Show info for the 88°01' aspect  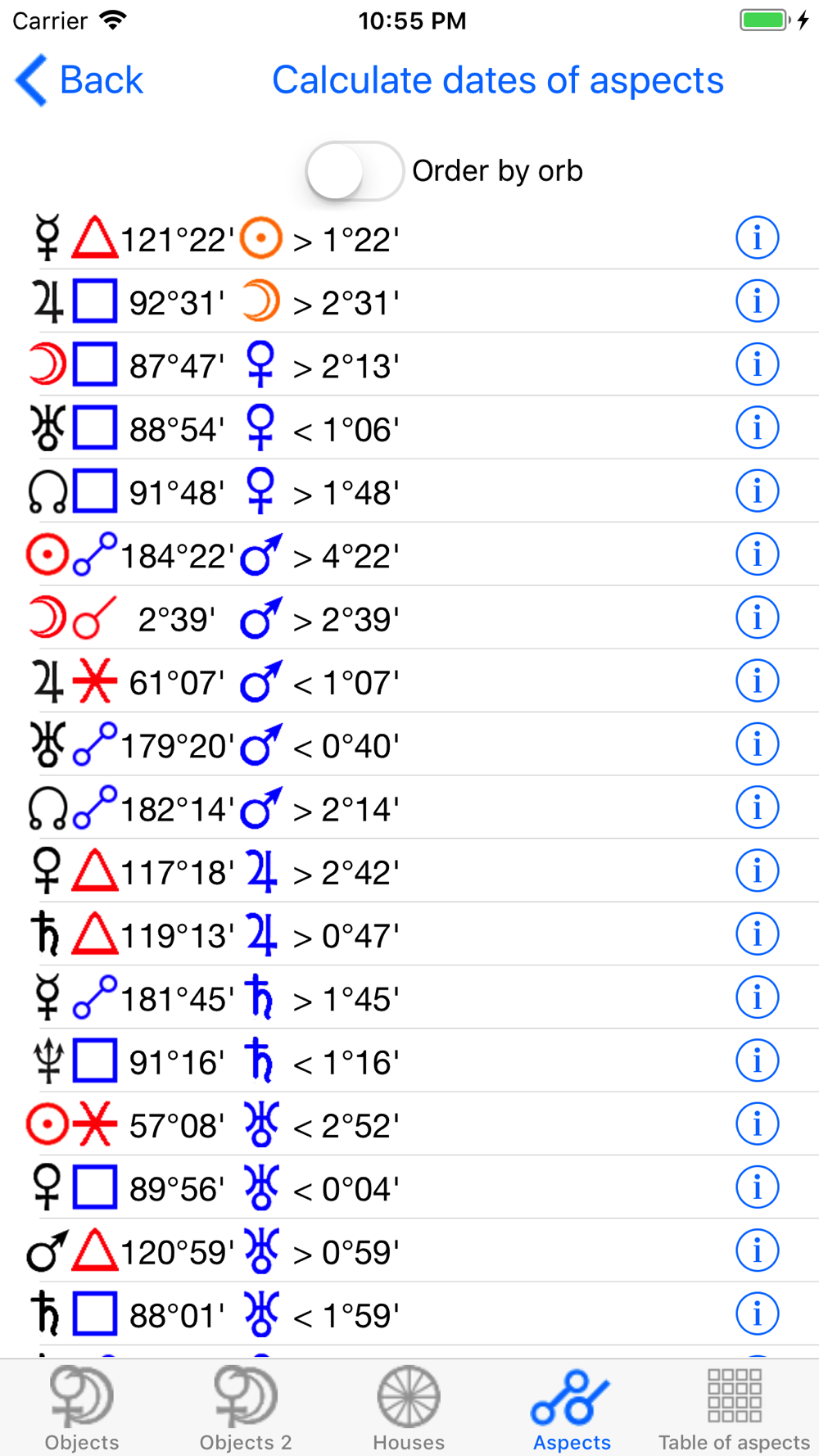pyautogui.click(x=757, y=1314)
